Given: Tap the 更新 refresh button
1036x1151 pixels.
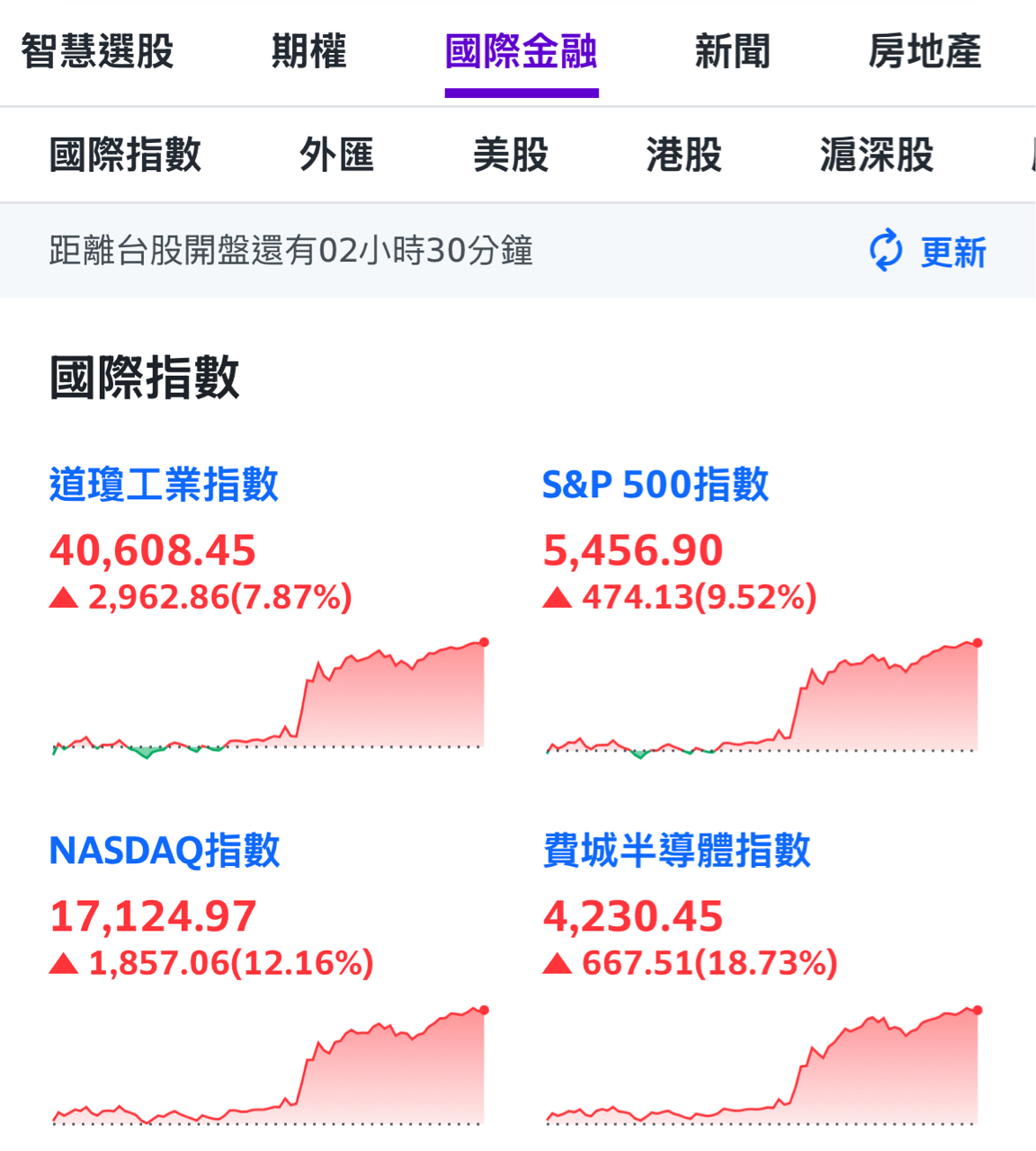Looking at the screenshot, I should click(x=928, y=251).
